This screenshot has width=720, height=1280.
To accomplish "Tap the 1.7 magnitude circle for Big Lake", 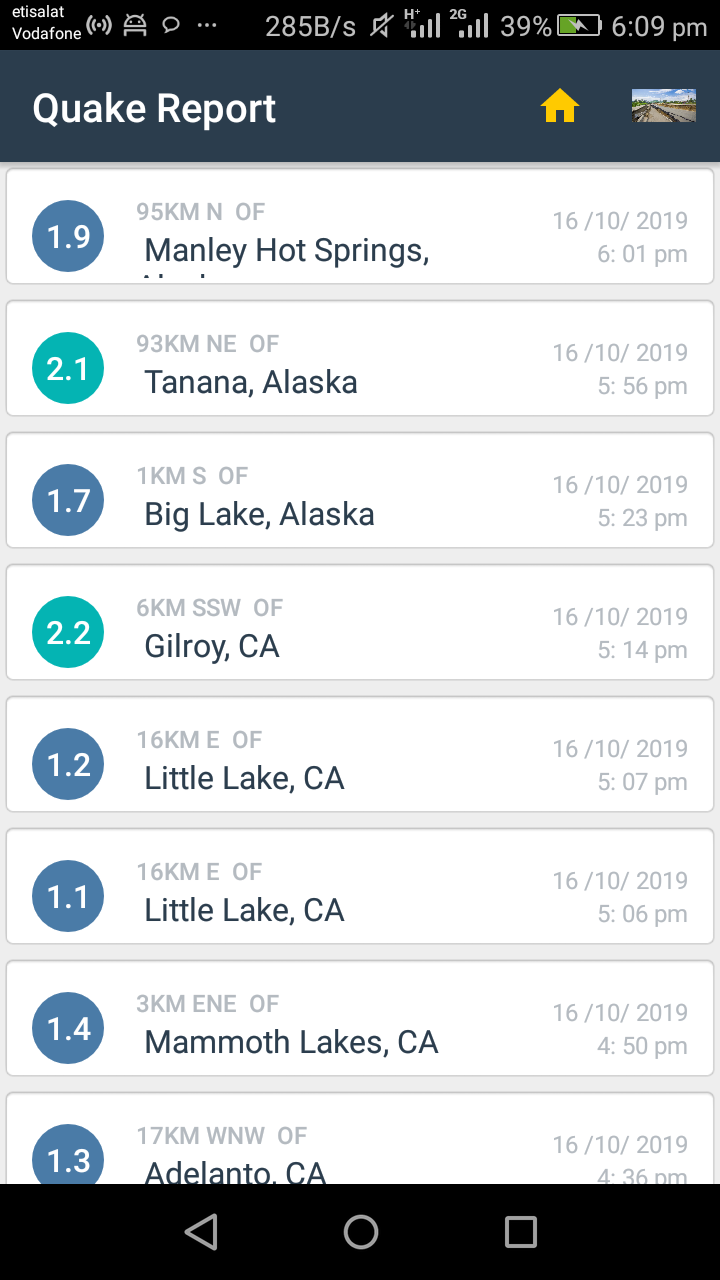I will click(x=68, y=500).
